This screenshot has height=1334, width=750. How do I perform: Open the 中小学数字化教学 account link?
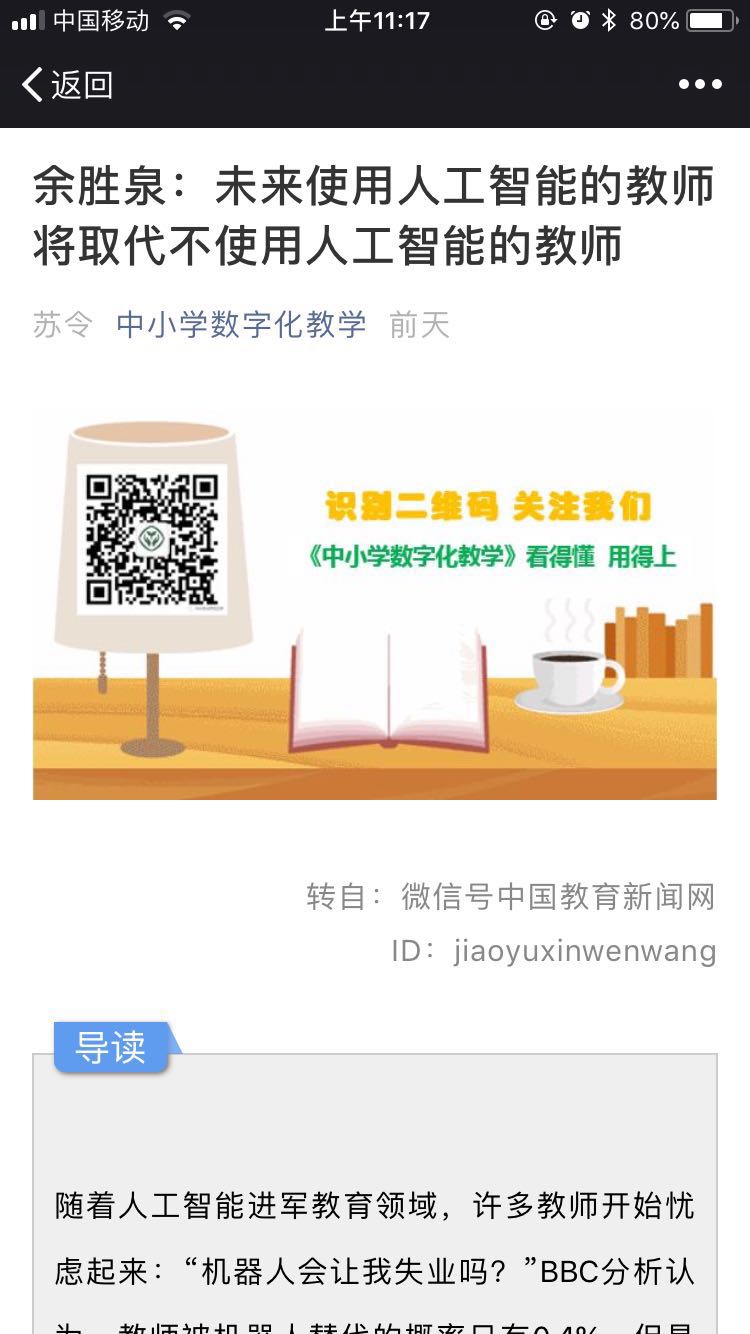[x=241, y=325]
